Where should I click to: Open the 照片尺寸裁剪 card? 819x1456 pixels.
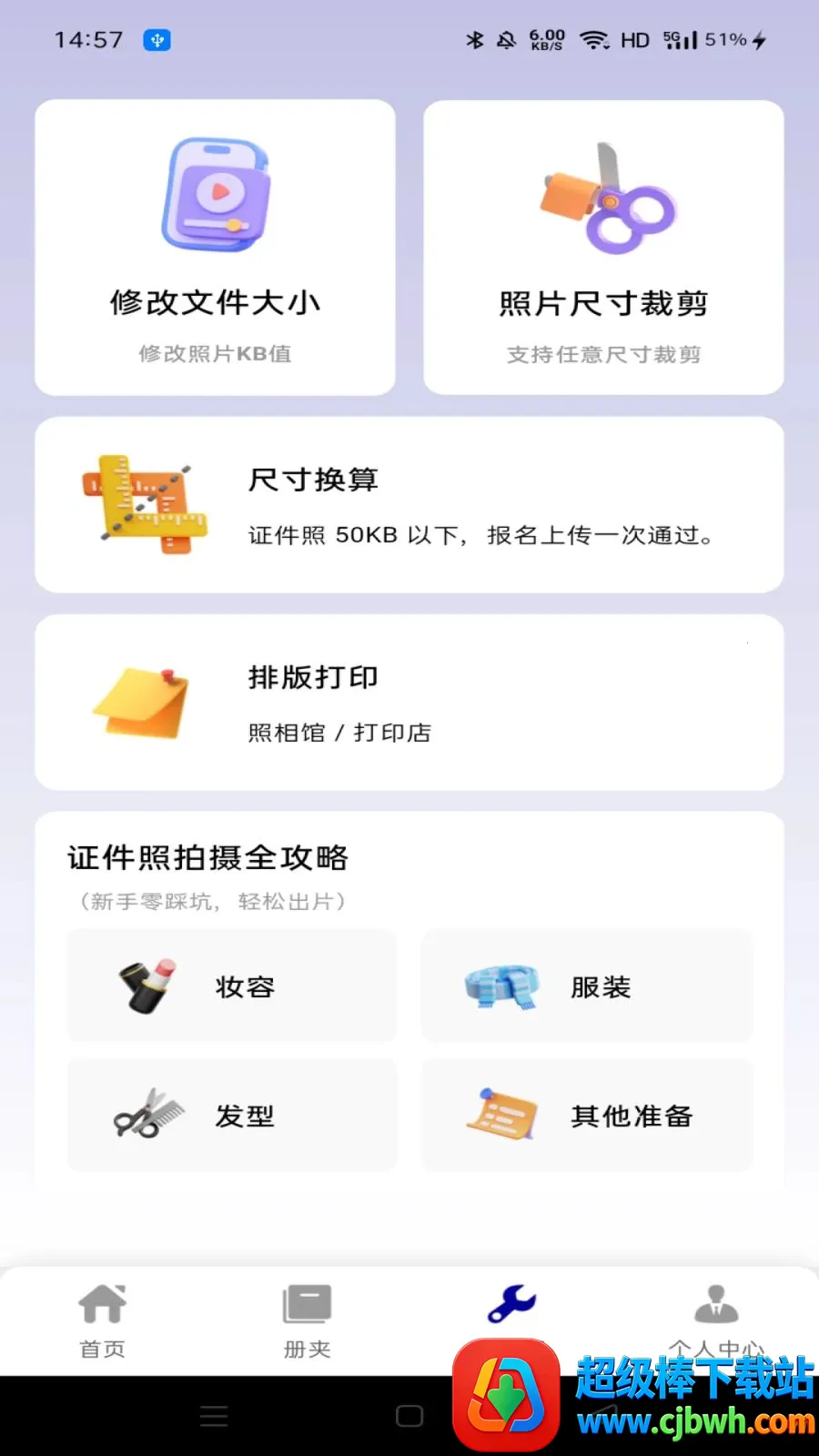[x=603, y=248]
